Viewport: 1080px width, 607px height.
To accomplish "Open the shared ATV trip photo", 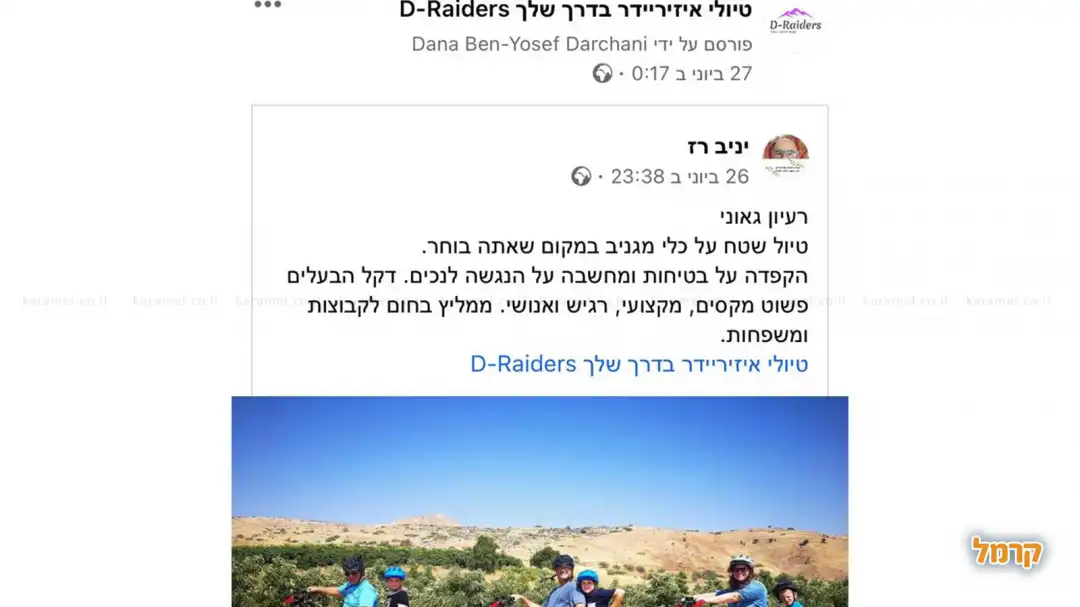I will pos(540,500).
